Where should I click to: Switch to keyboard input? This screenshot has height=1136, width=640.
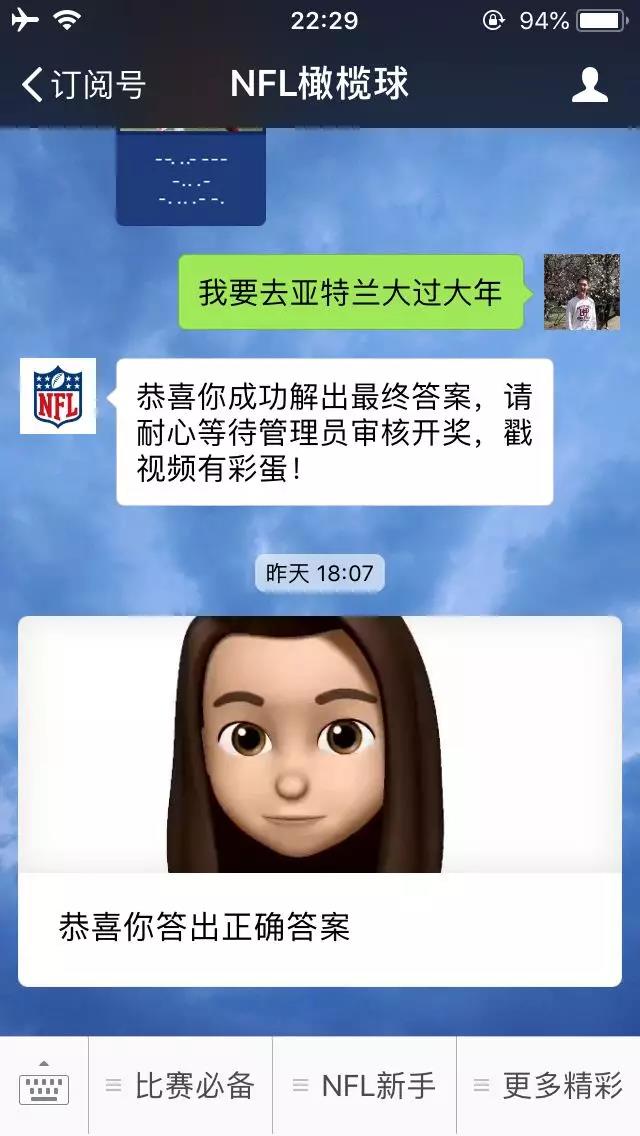pos(44,1086)
